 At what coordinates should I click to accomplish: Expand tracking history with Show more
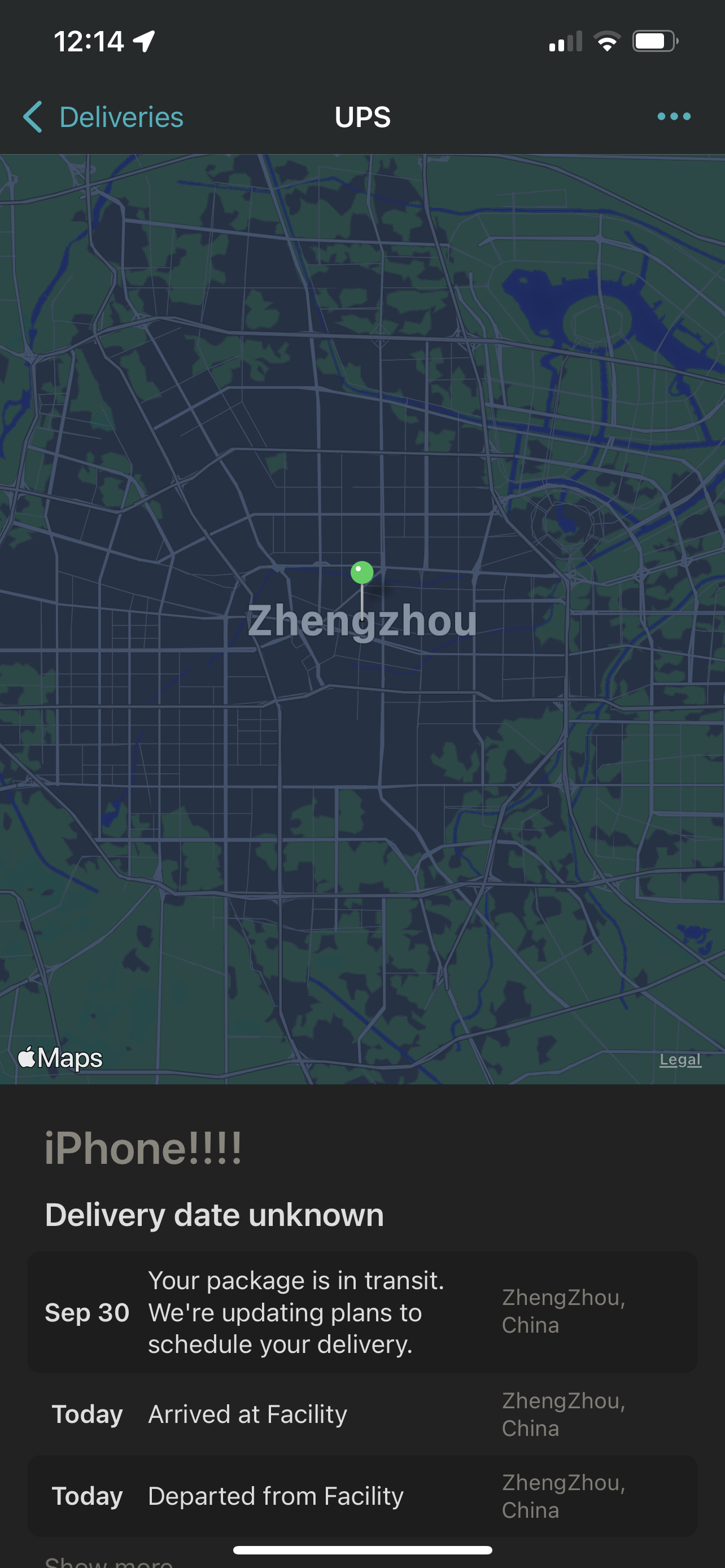click(x=110, y=1562)
